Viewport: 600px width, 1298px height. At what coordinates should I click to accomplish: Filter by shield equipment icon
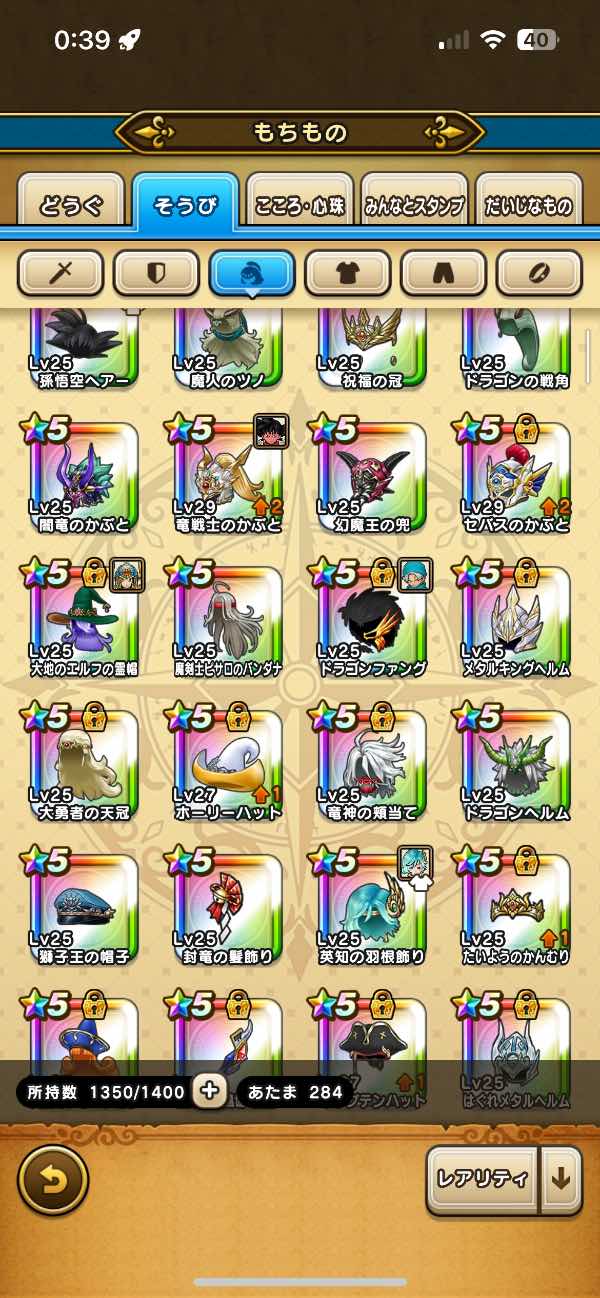[156, 272]
